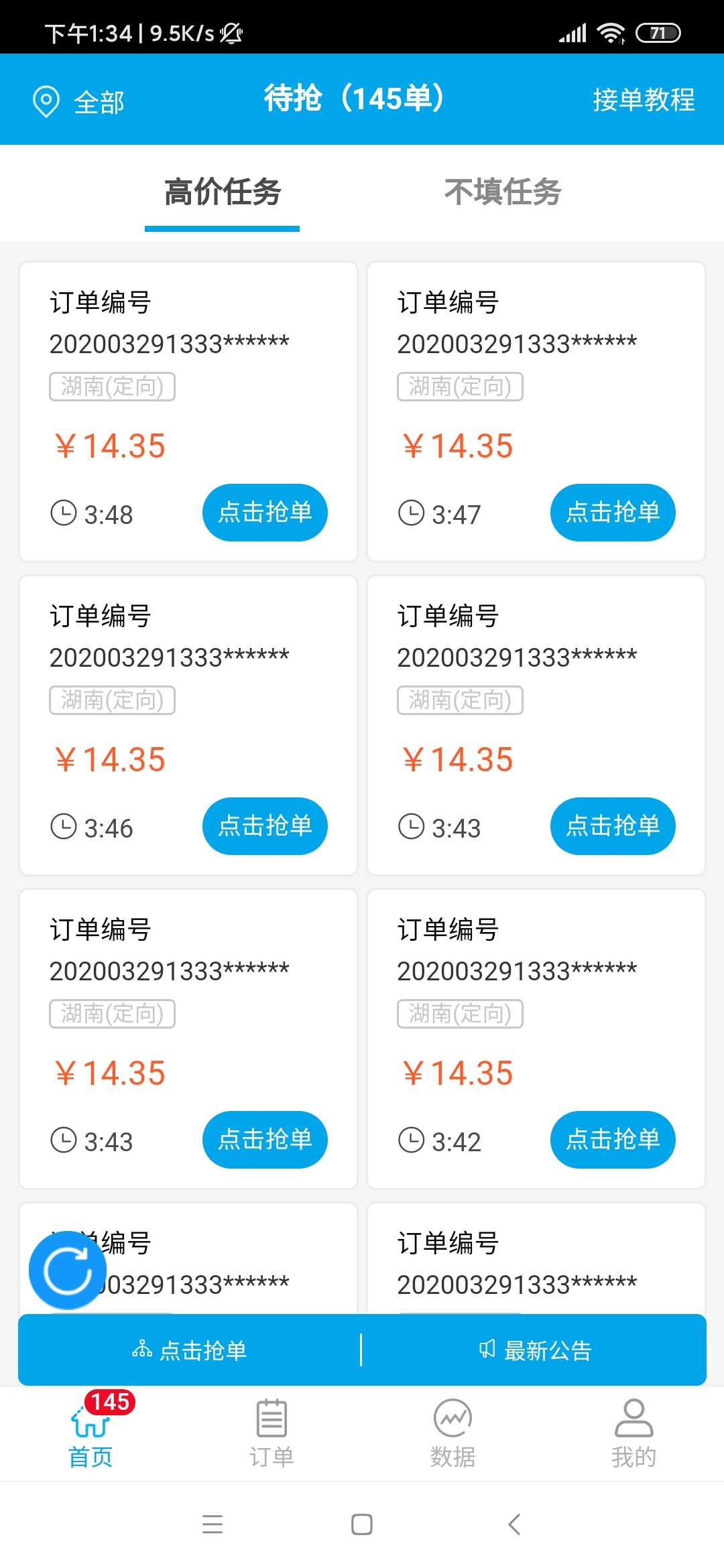Open recent apps from navigation bar
Screen dimensions: 724x1568
(213, 1524)
